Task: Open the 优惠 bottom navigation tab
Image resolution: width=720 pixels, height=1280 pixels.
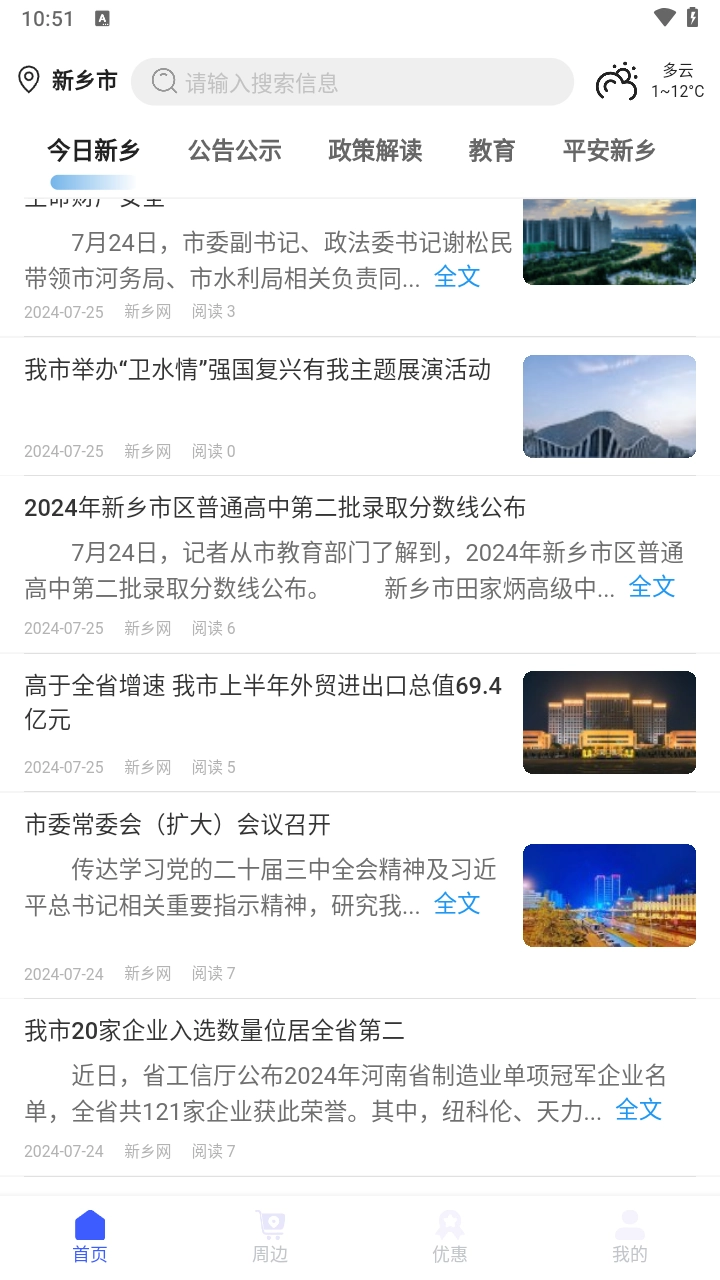Action: click(x=450, y=1237)
